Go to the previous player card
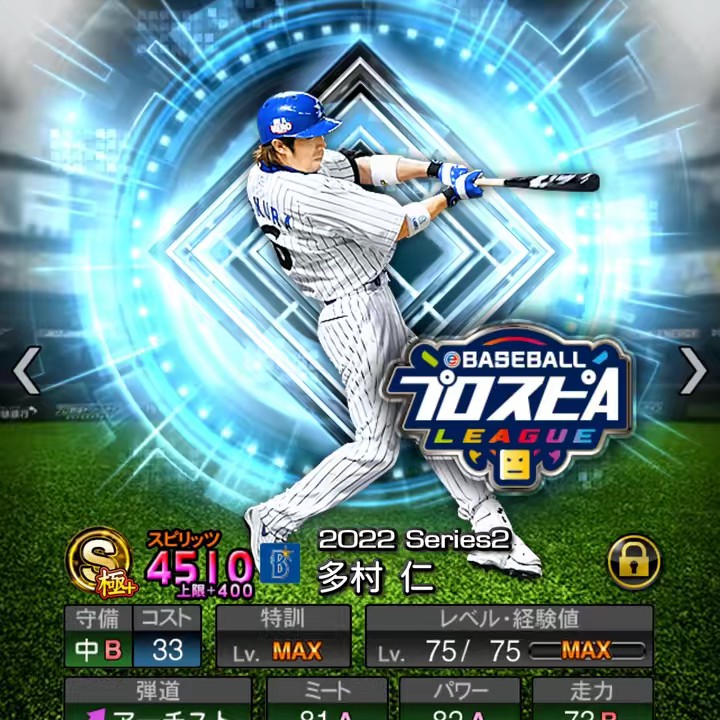 pyautogui.click(x=26, y=371)
